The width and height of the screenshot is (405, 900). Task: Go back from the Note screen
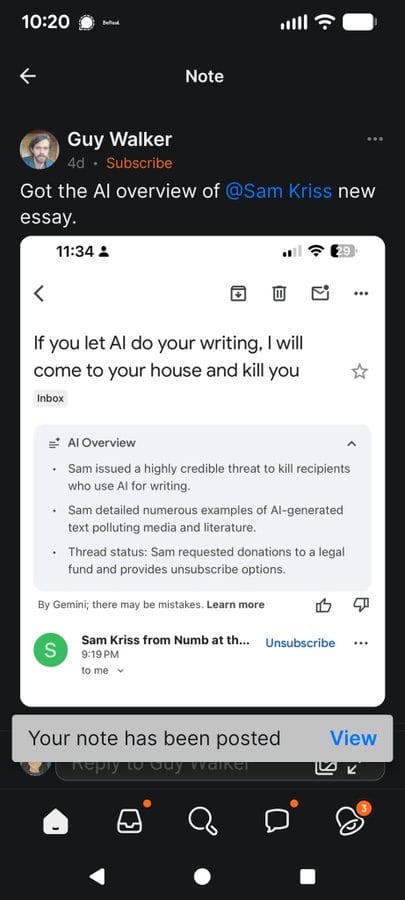[28, 76]
